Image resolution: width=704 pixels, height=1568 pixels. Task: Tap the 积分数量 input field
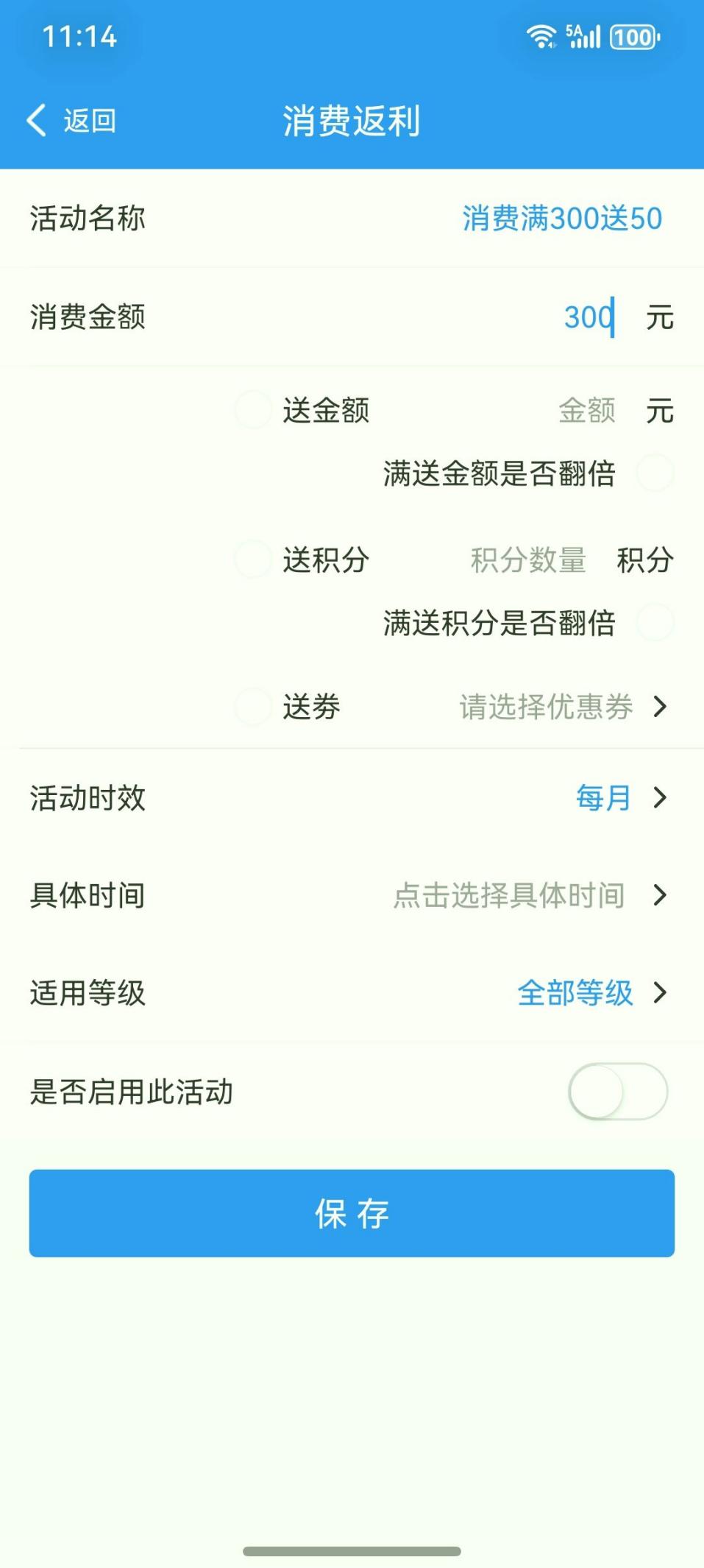pos(527,560)
